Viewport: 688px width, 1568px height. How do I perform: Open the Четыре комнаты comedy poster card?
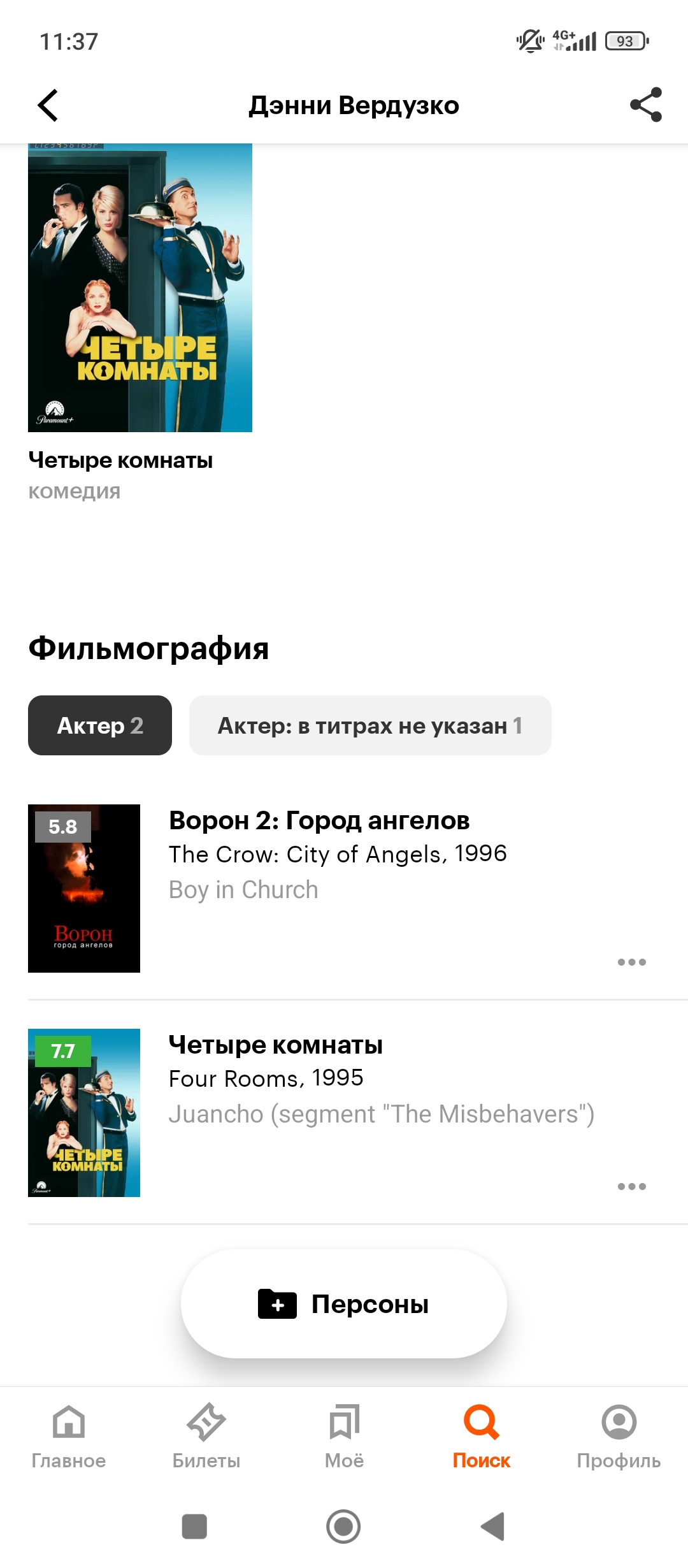coord(140,288)
